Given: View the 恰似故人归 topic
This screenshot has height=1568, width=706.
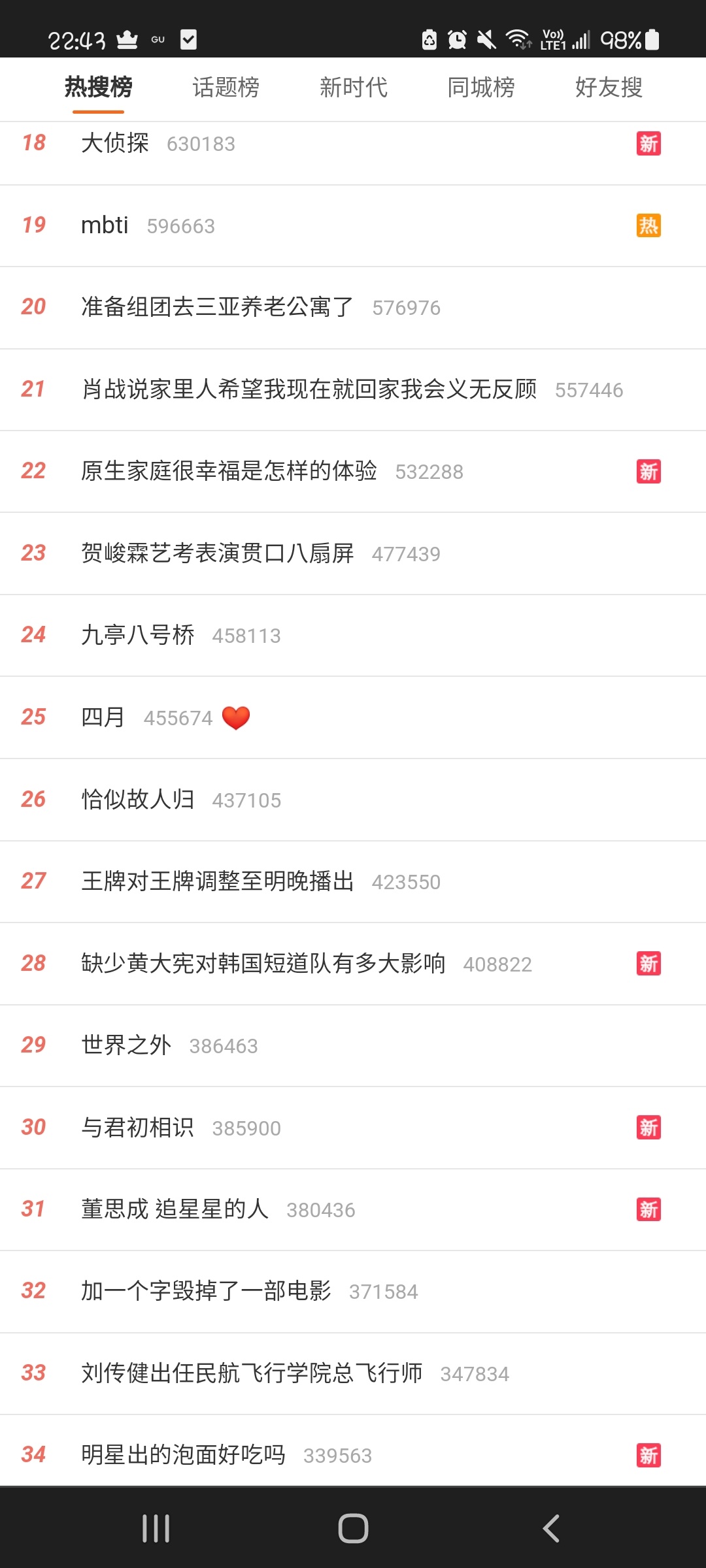Looking at the screenshot, I should click(353, 800).
